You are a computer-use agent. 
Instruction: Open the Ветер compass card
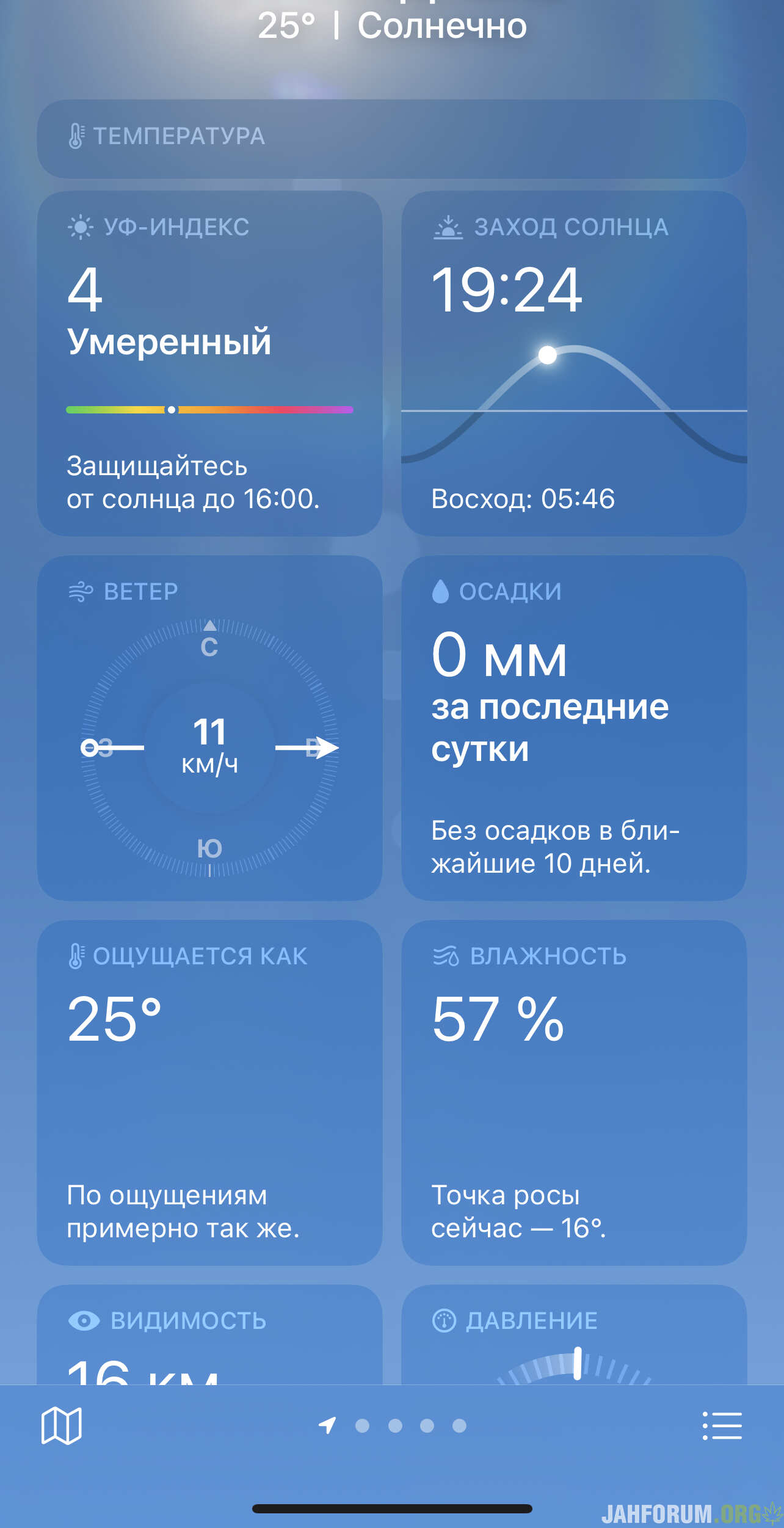tap(209, 728)
